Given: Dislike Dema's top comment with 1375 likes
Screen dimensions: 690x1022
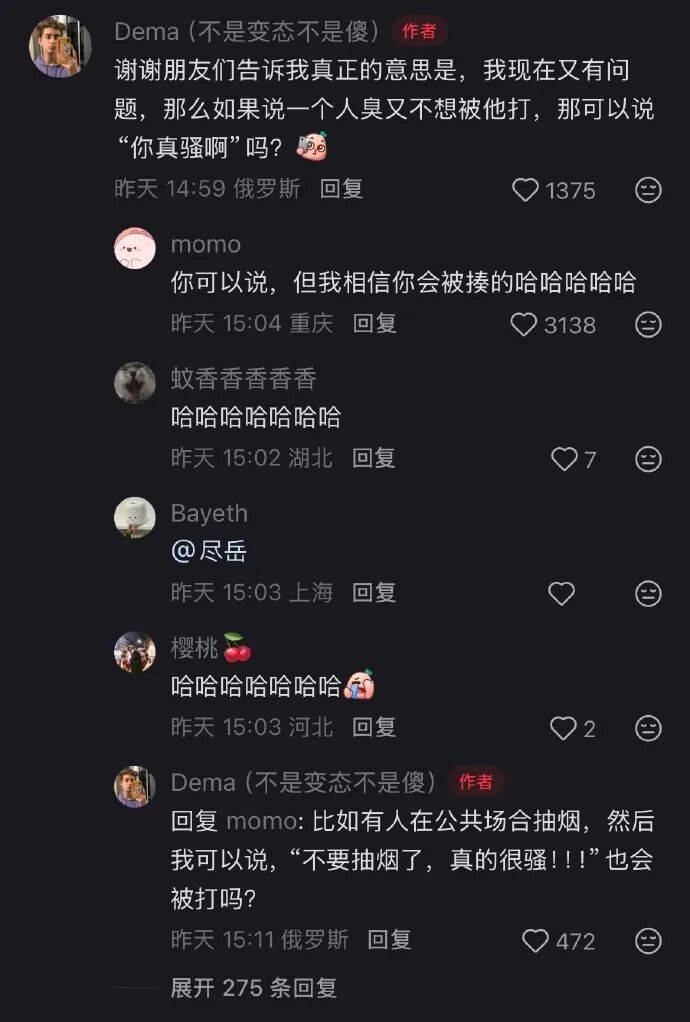Looking at the screenshot, I should click(x=649, y=190).
